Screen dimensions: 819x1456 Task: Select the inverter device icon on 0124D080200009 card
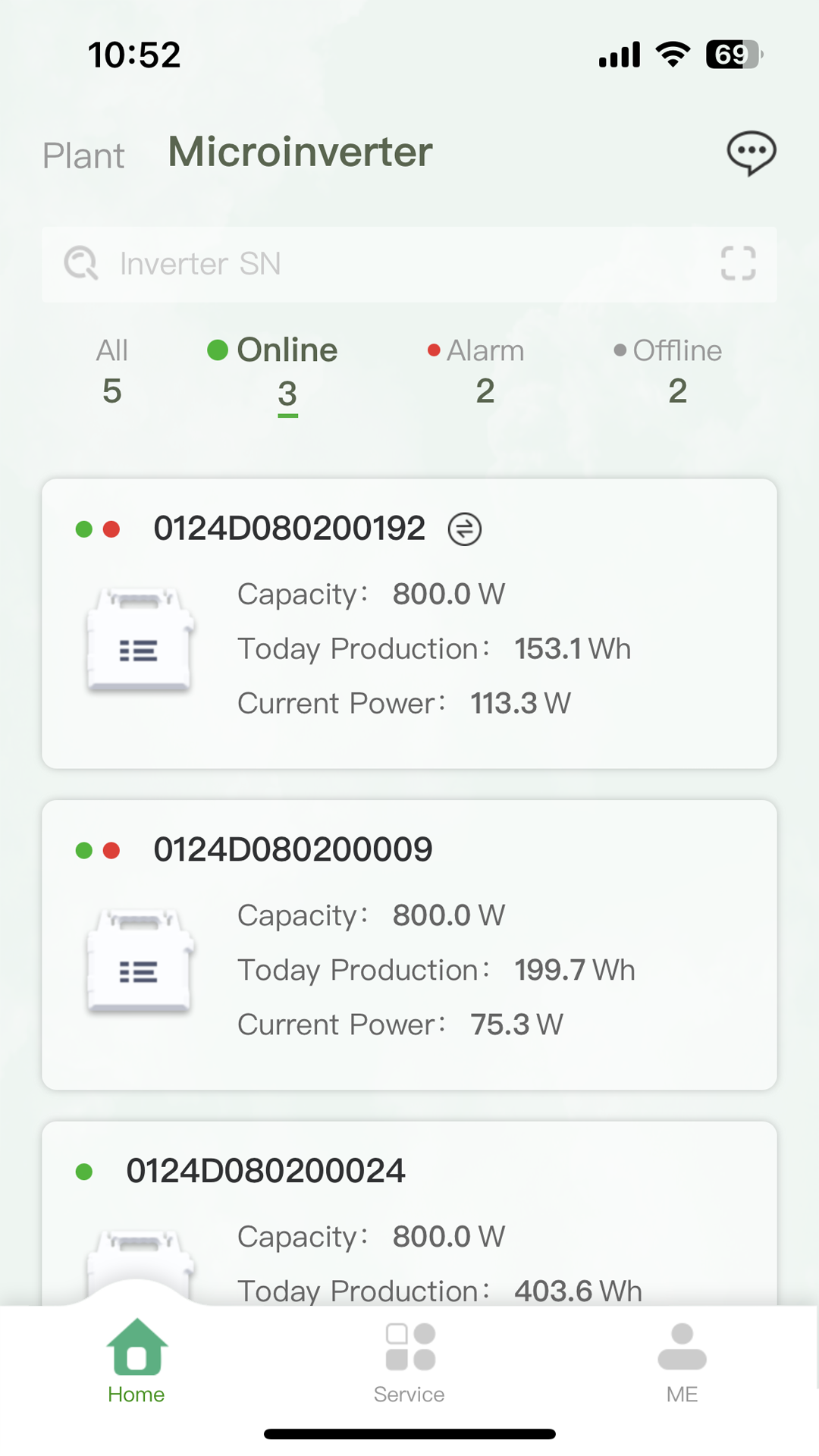point(140,963)
